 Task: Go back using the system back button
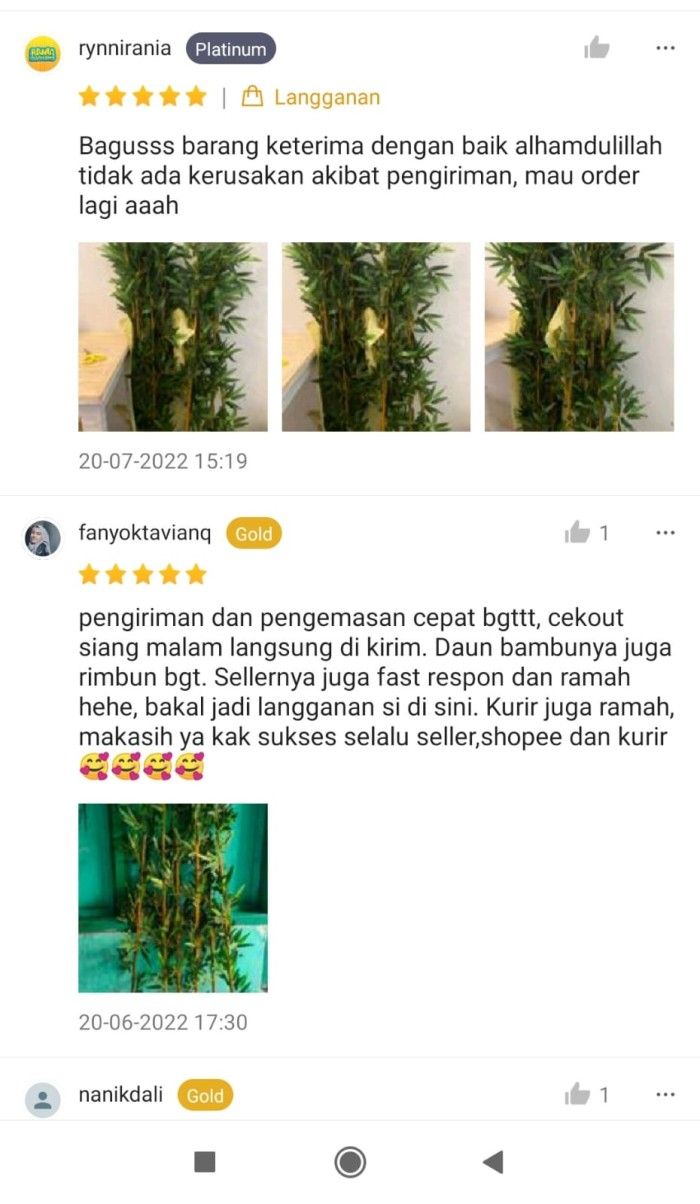492,1162
